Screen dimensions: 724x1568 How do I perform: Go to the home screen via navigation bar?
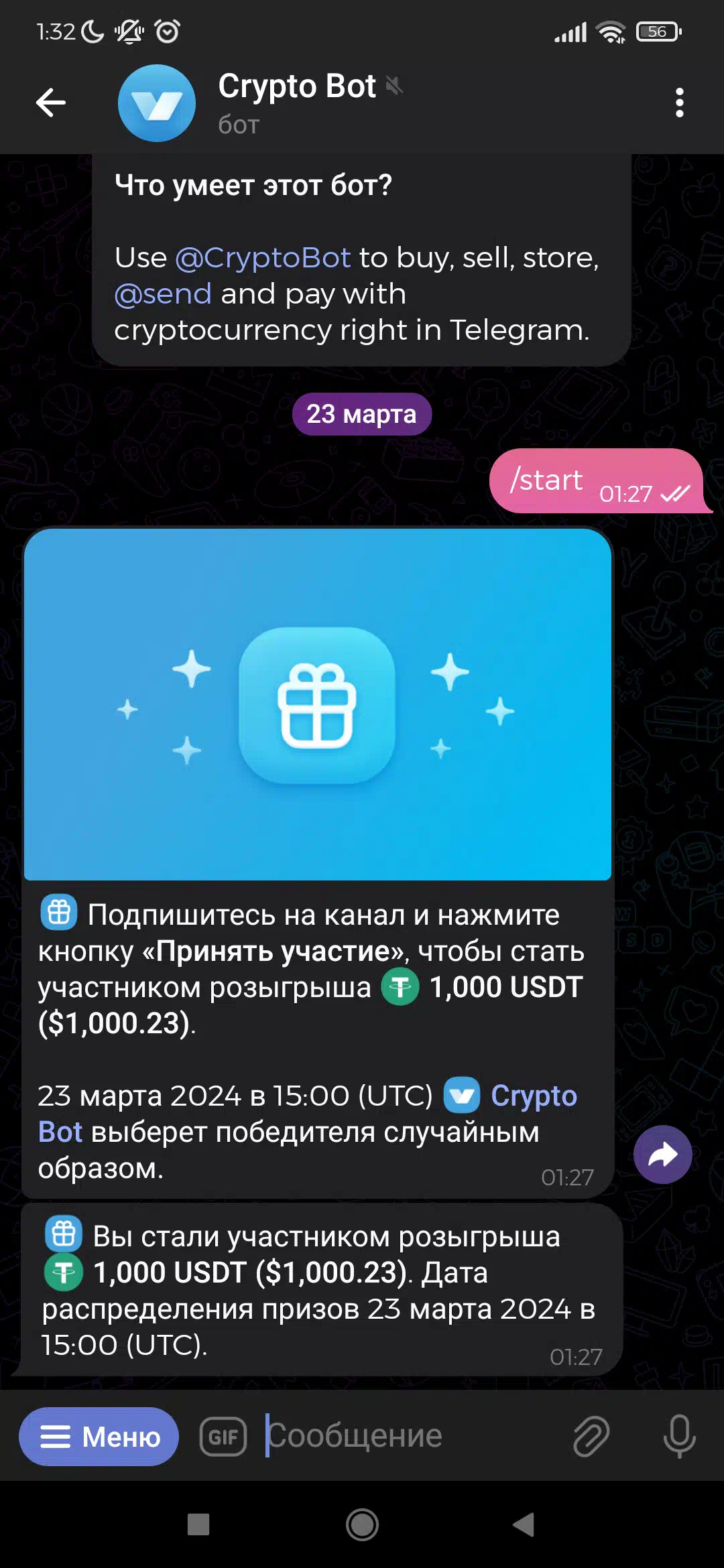coord(362,1525)
